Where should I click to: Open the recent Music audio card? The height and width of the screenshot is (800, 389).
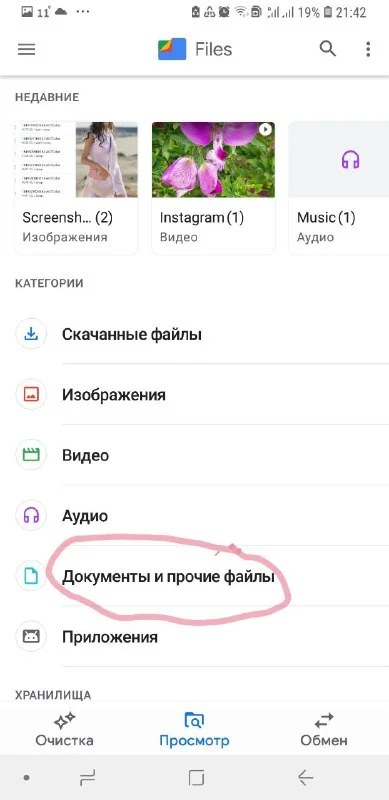click(x=339, y=187)
